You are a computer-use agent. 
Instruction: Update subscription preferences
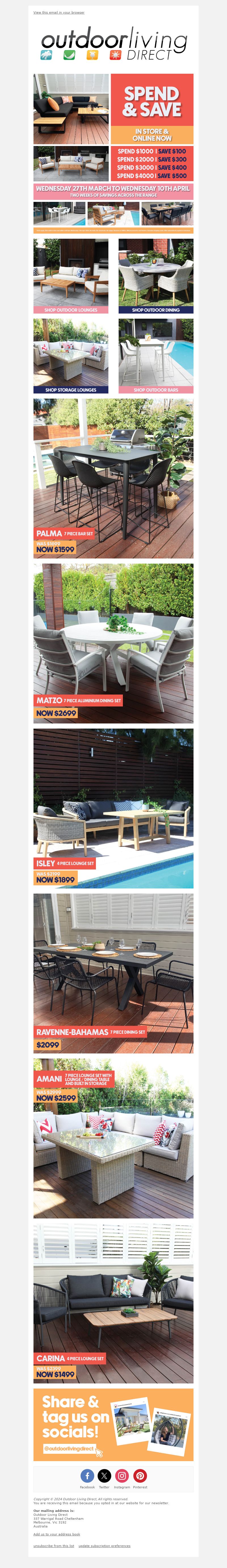[x=104, y=1546]
